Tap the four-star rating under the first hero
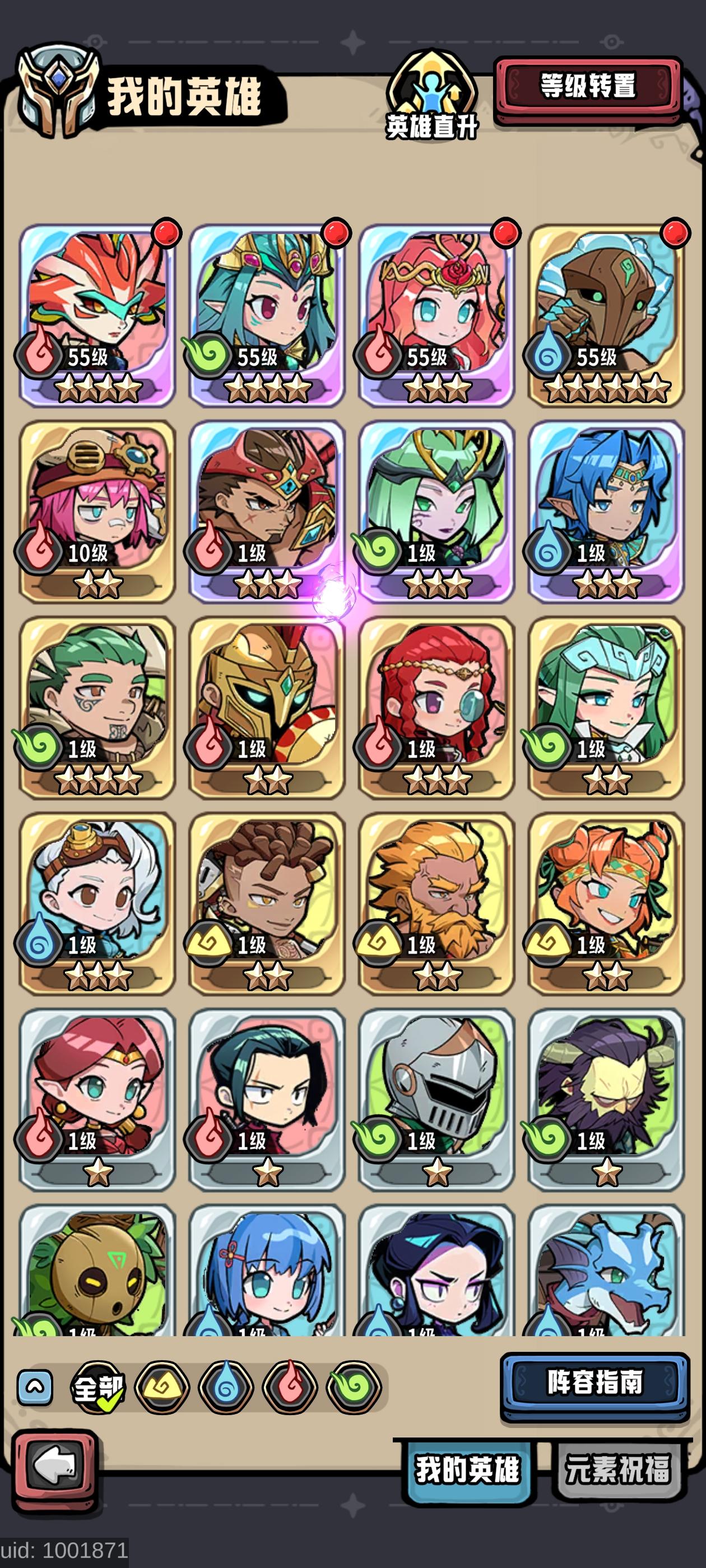 97,386
